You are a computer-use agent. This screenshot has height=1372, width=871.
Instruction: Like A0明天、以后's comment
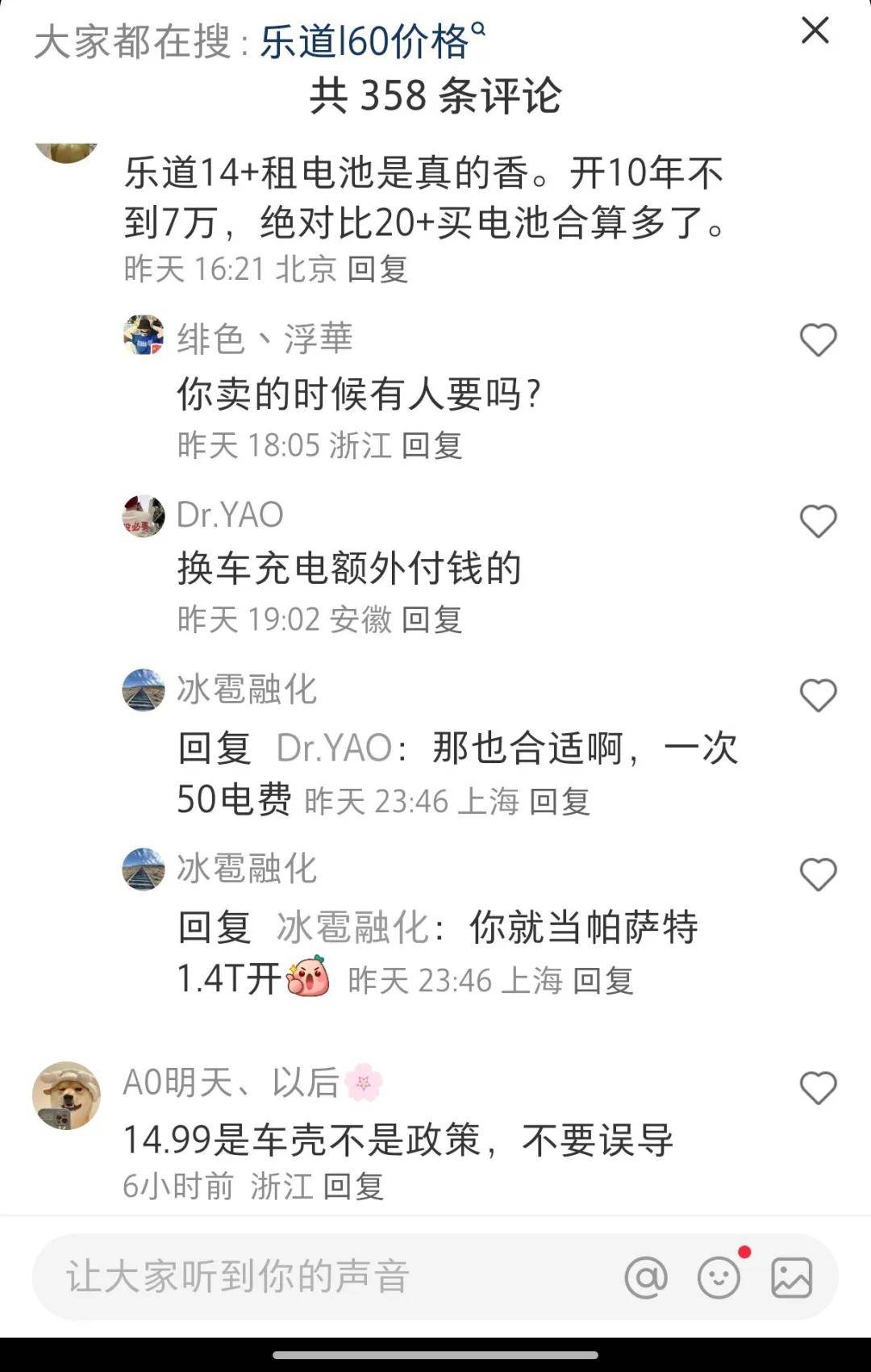[x=818, y=1088]
